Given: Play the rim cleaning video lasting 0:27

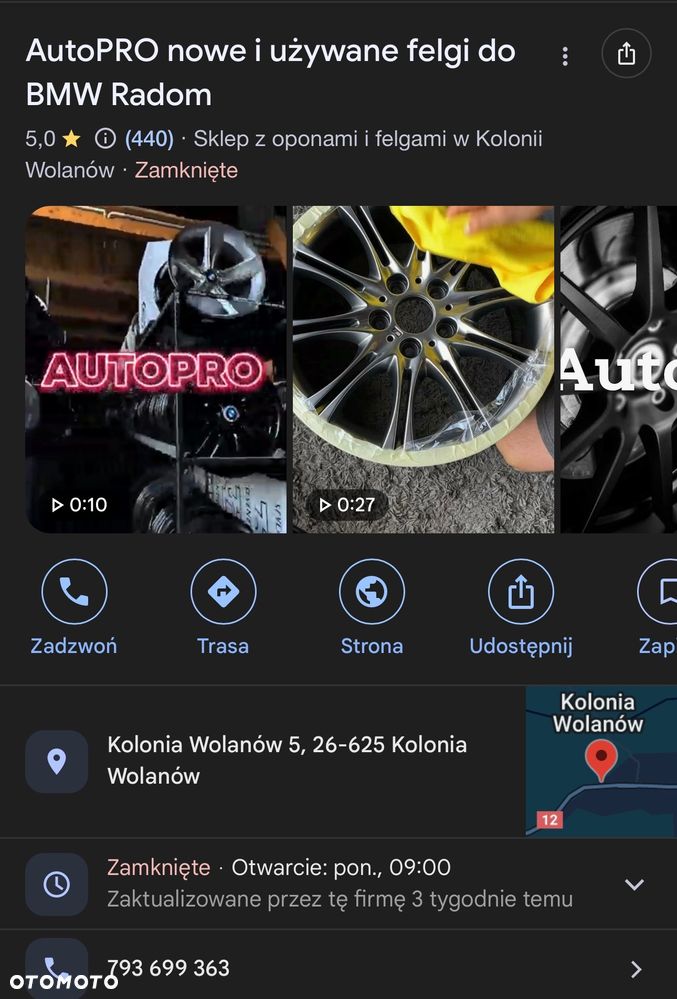Looking at the screenshot, I should point(423,370).
